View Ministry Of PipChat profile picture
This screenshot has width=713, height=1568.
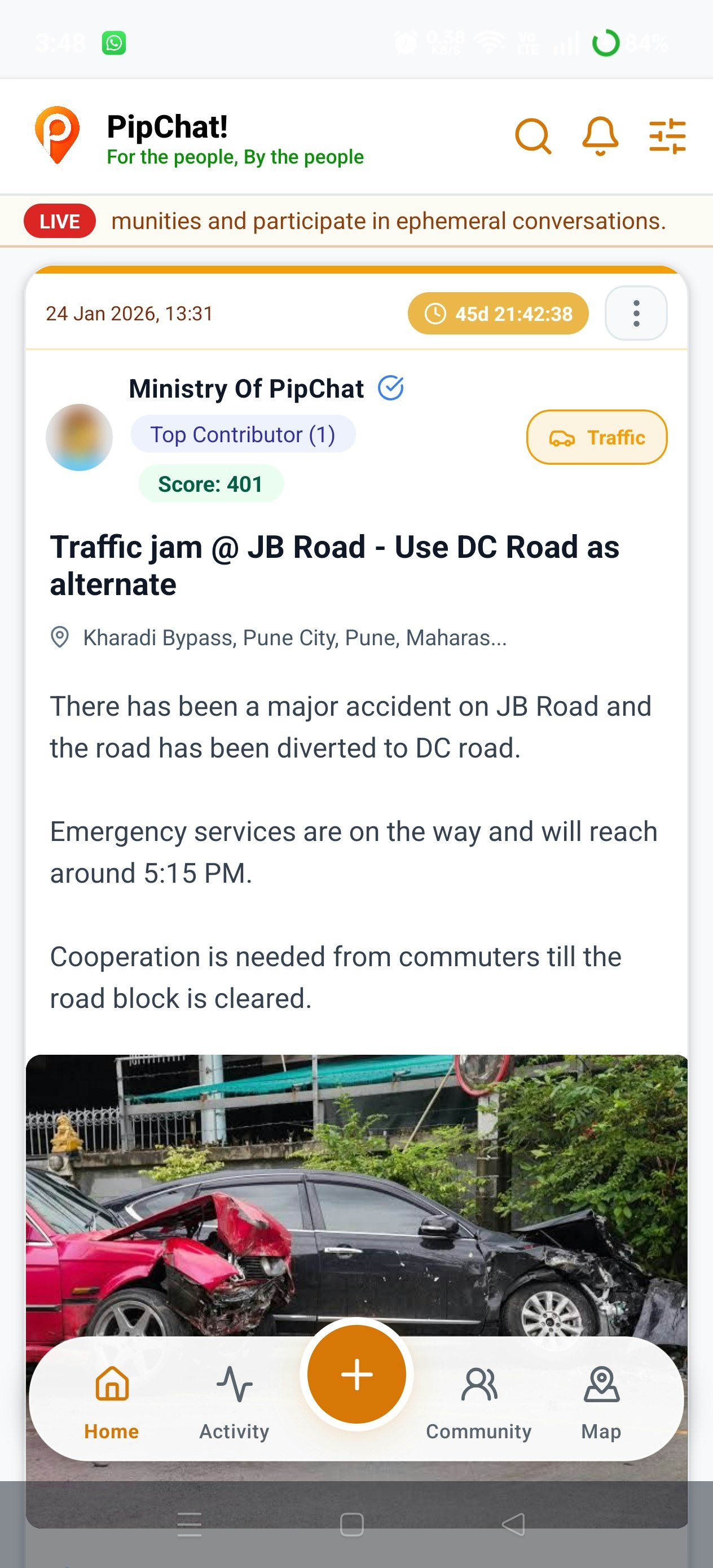click(x=79, y=437)
